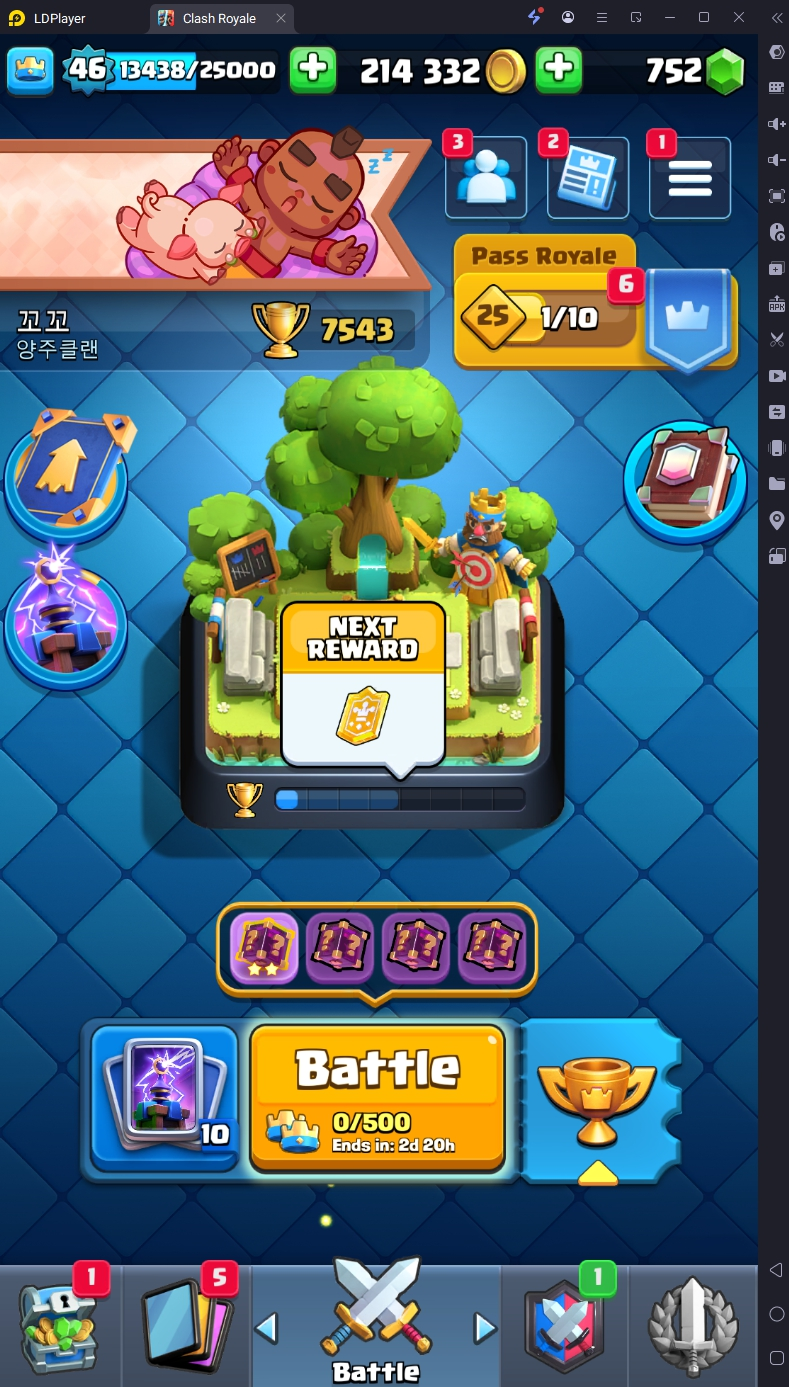Tap the King level crown icon
The height and width of the screenshot is (1387, 789).
click(x=30, y=69)
